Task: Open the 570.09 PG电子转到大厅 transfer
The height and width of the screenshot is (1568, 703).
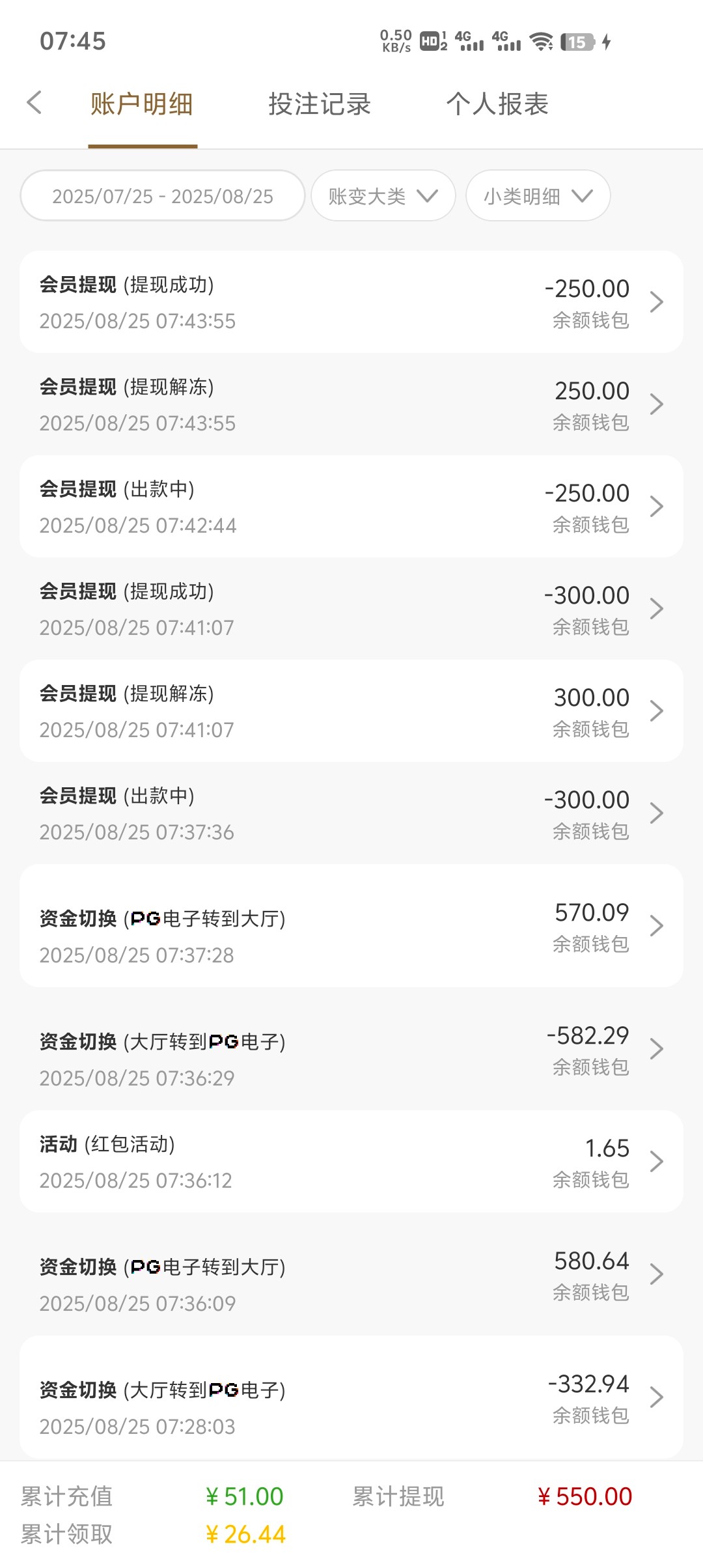Action: tap(351, 926)
